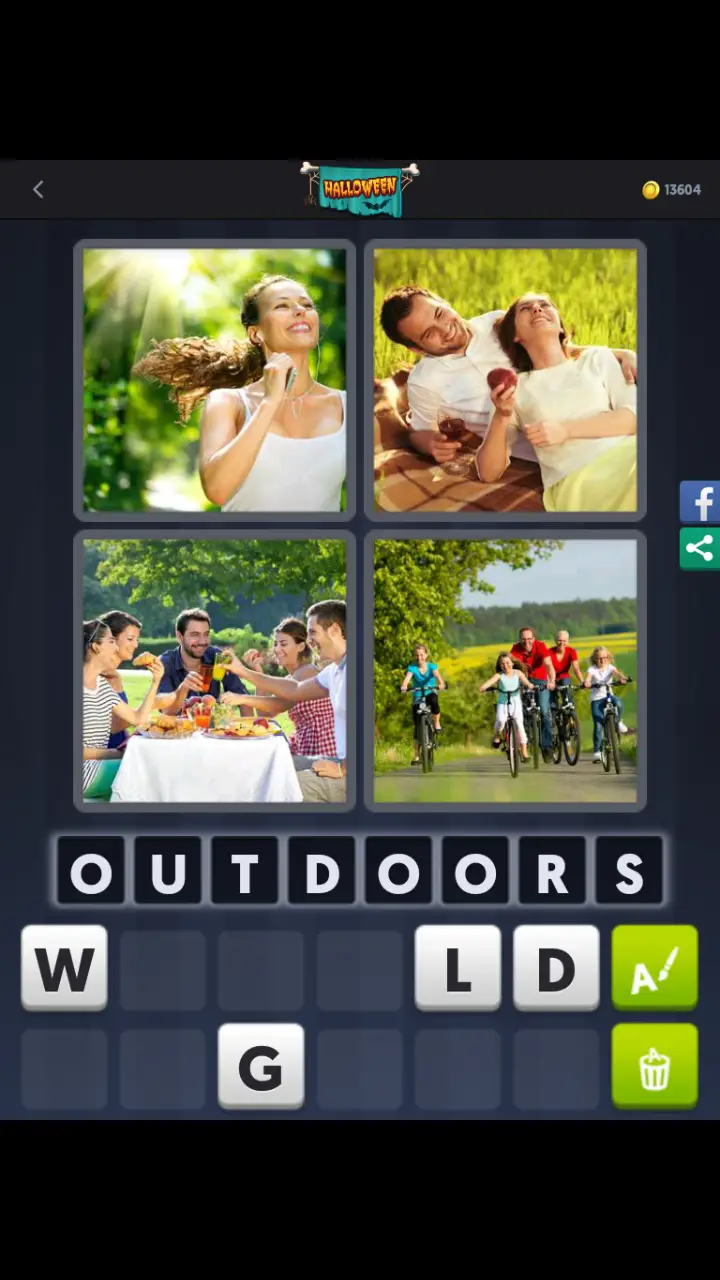
Task: Open the coin balance showing 13604
Action: 671,189
